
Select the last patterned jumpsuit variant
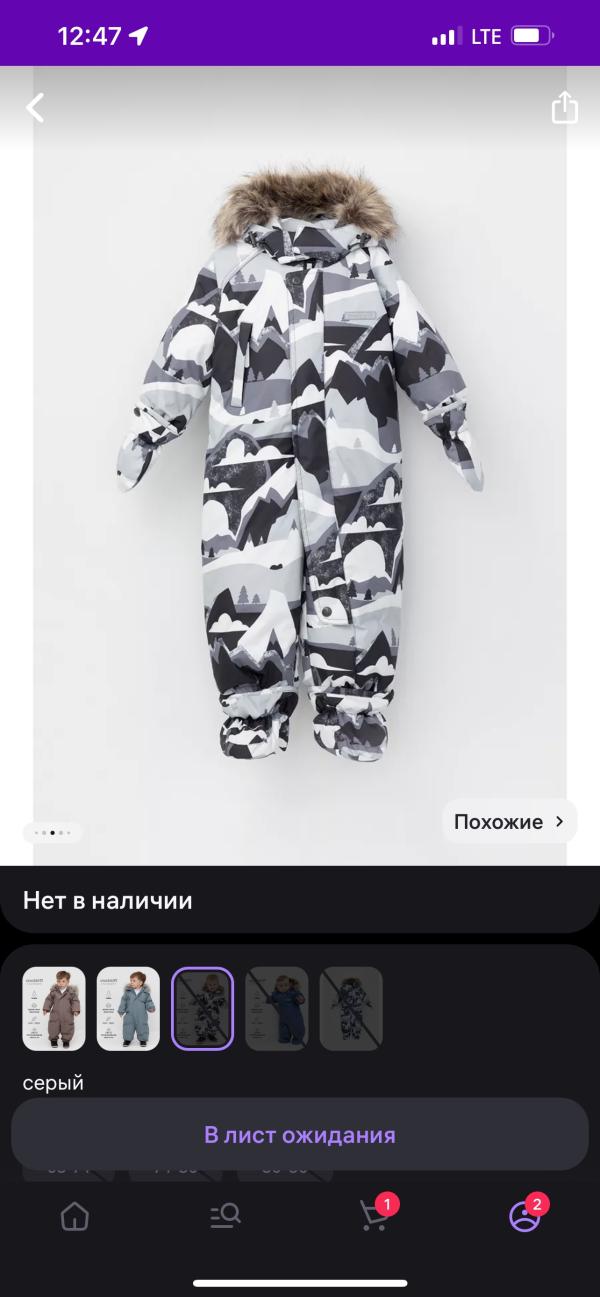click(351, 1008)
